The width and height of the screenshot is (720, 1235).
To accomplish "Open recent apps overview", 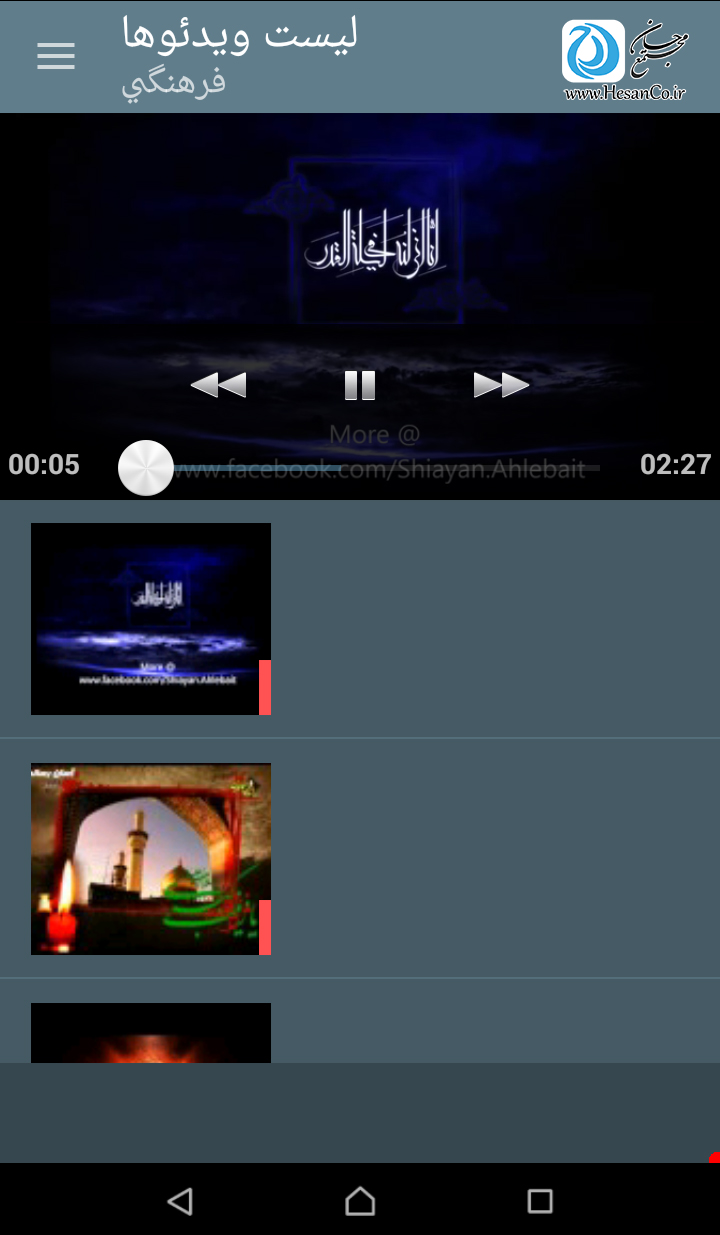I will (x=540, y=1201).
